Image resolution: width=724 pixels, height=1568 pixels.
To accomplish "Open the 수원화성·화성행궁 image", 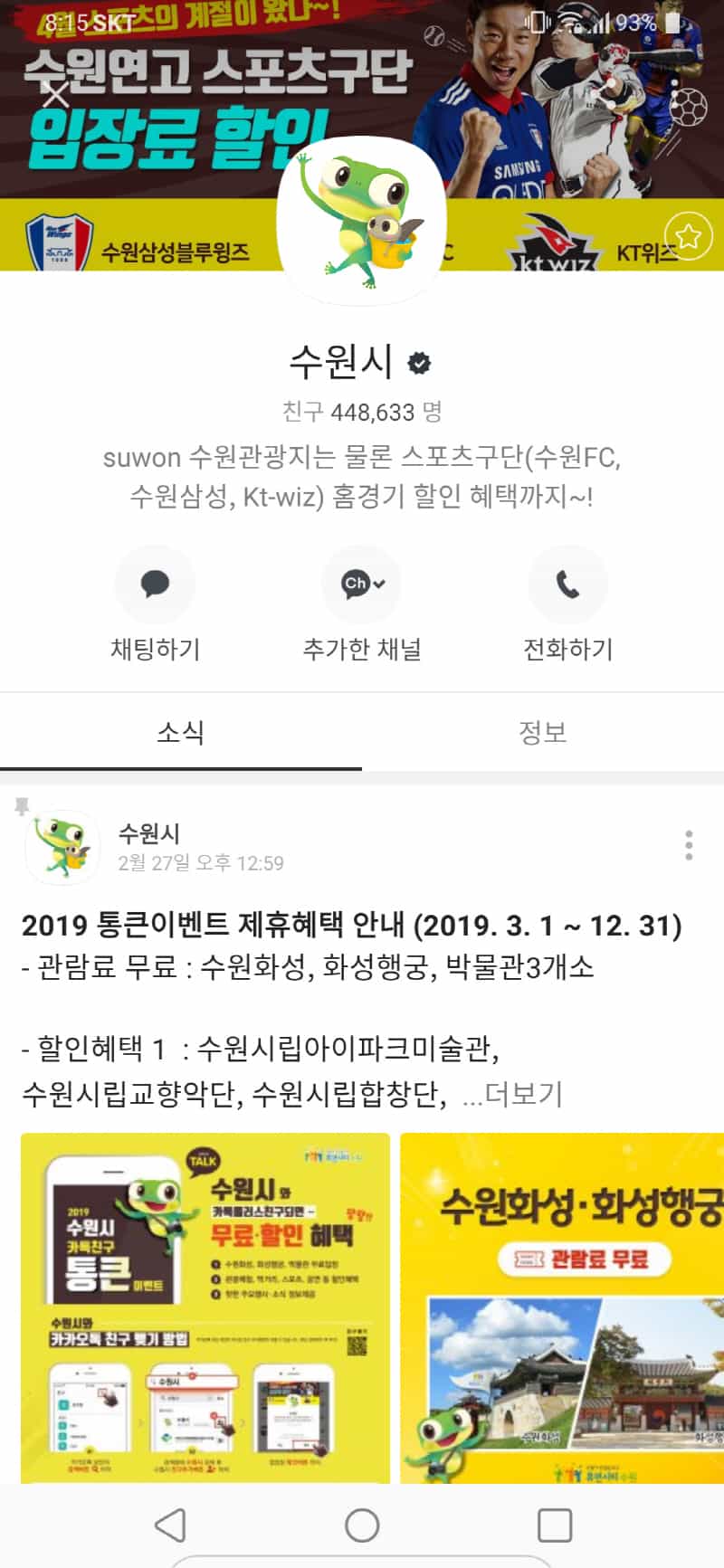I will coord(561,1307).
